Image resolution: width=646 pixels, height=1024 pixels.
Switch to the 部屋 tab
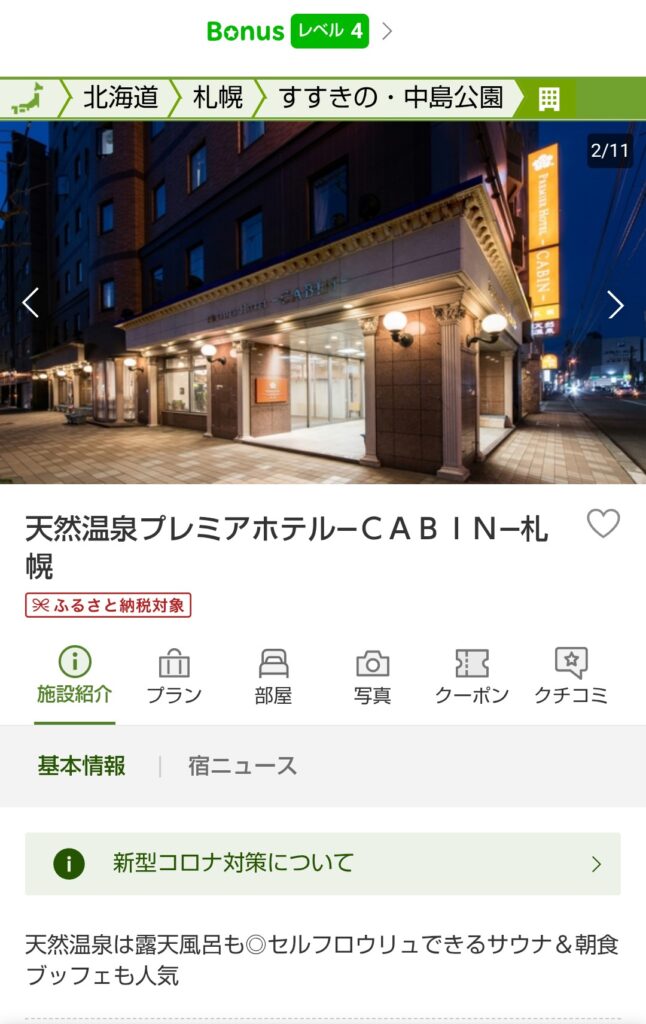[x=273, y=677]
